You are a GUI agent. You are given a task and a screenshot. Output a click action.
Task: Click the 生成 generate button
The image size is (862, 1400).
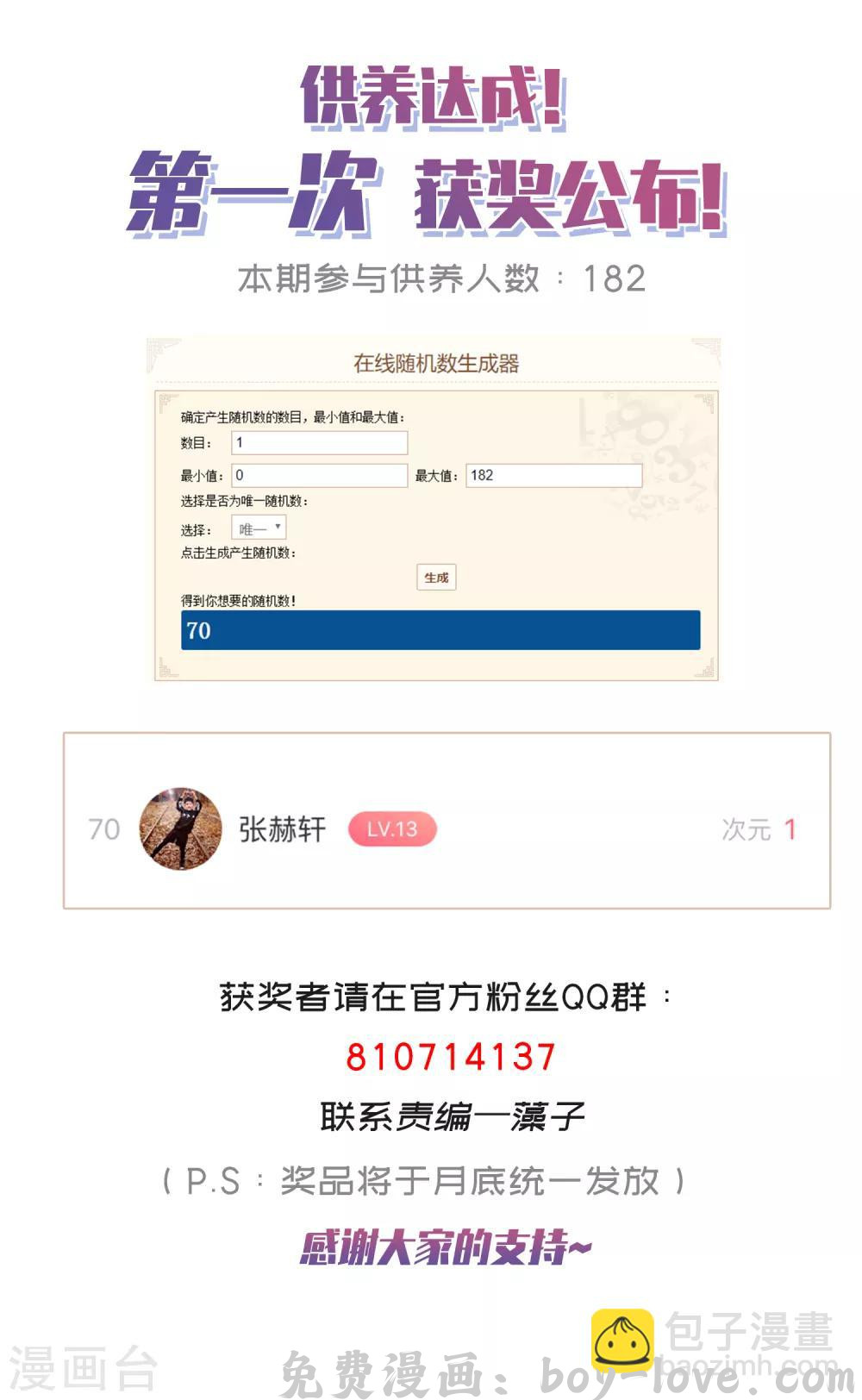point(436,578)
